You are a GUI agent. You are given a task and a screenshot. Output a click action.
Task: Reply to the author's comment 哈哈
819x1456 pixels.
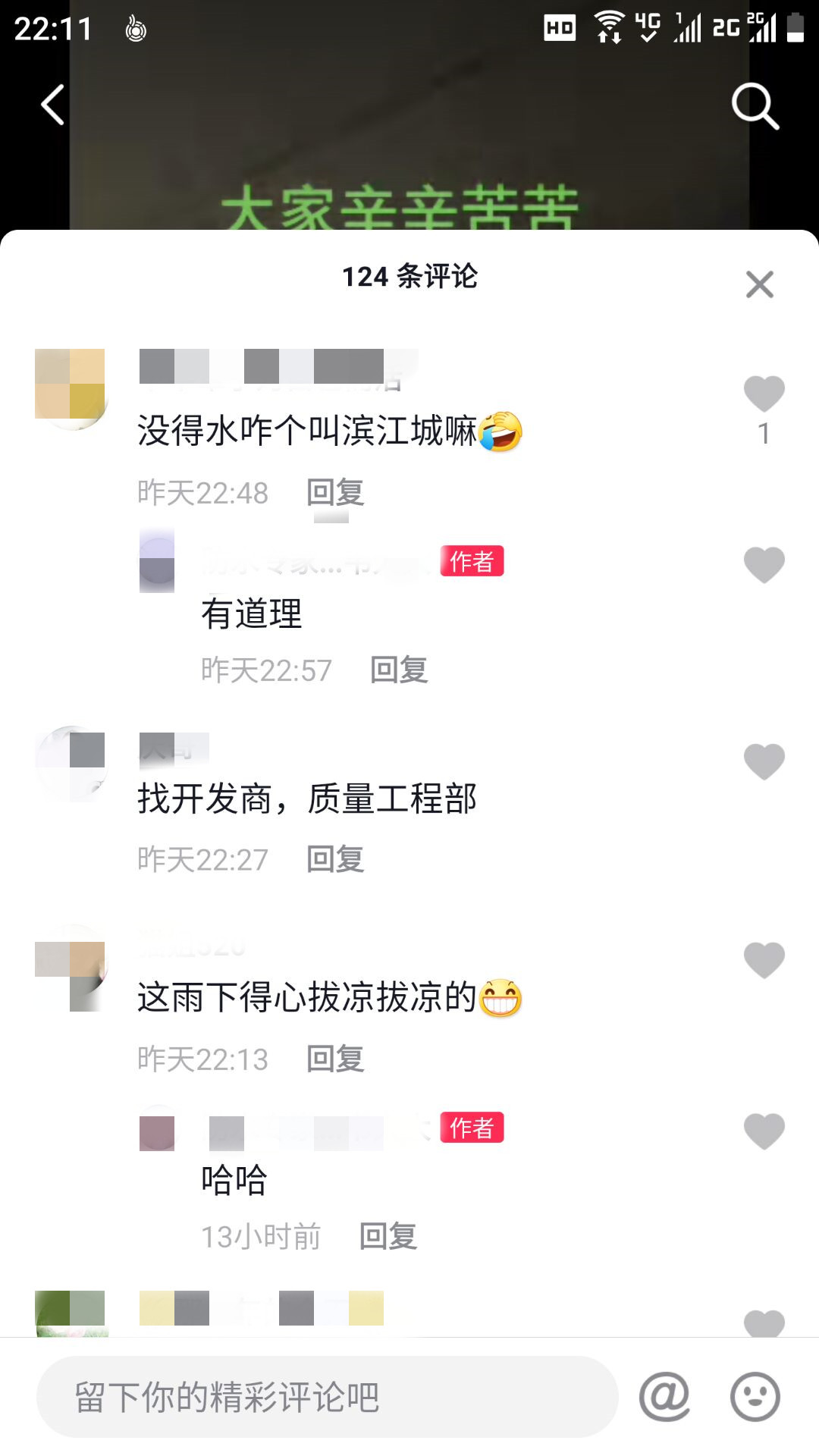click(x=388, y=1237)
